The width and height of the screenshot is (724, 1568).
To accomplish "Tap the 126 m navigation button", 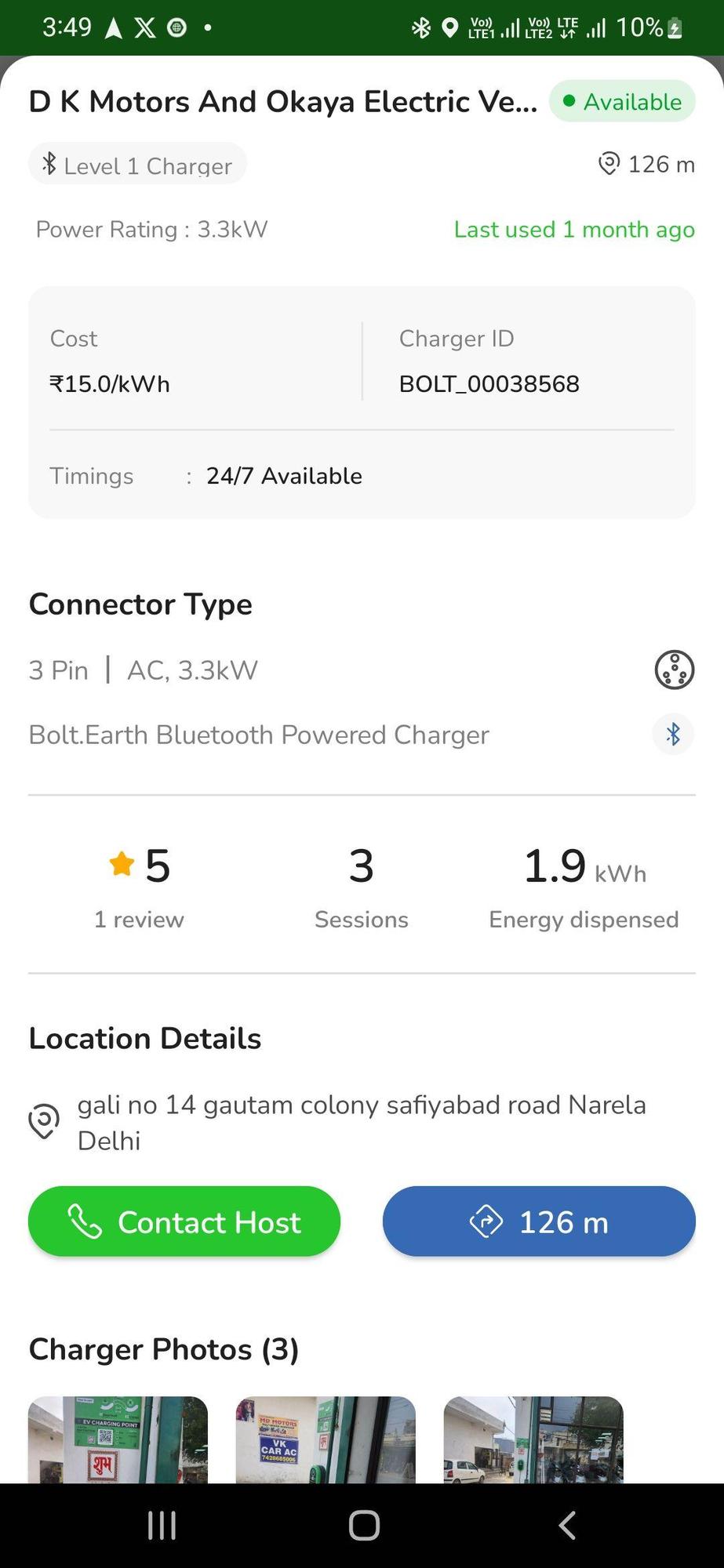I will (538, 1221).
